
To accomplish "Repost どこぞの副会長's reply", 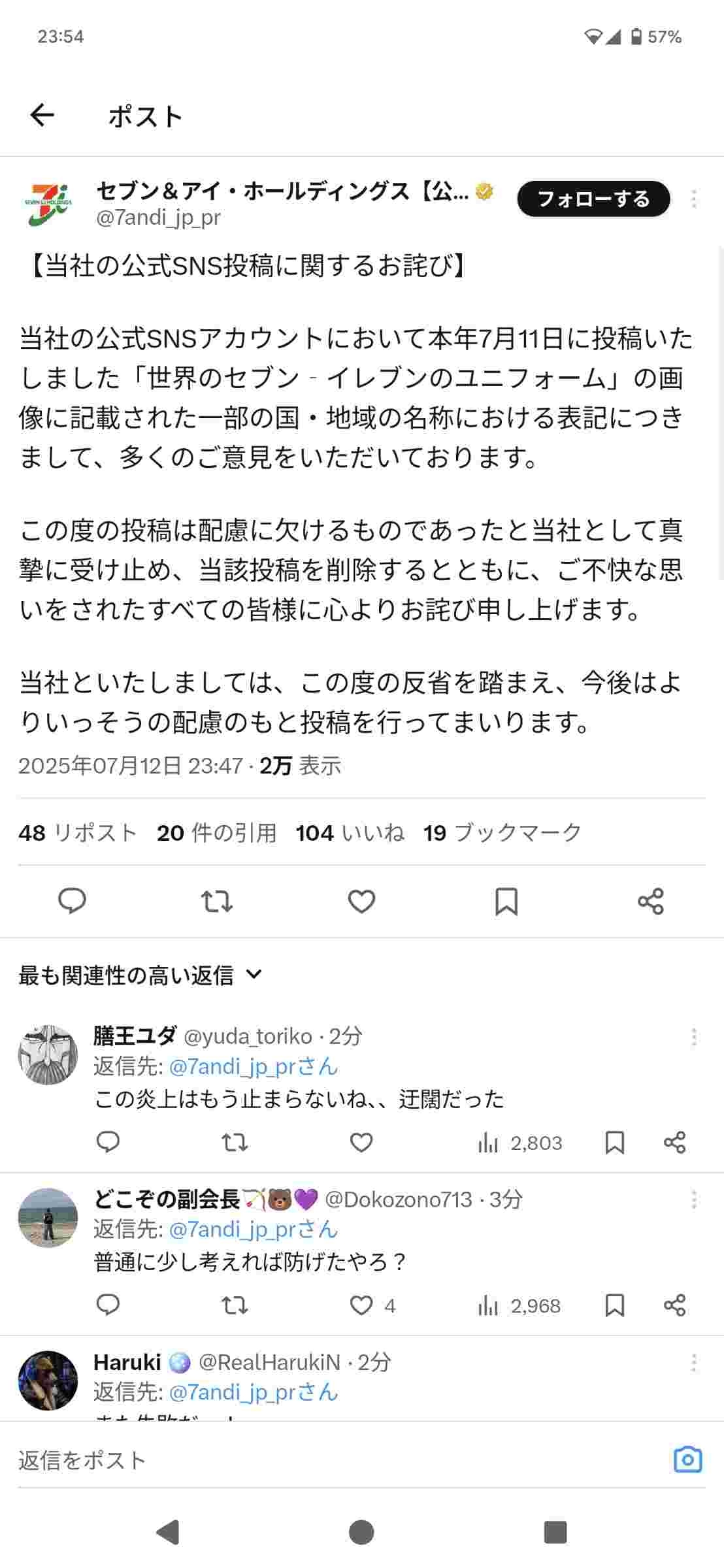I will [234, 1305].
